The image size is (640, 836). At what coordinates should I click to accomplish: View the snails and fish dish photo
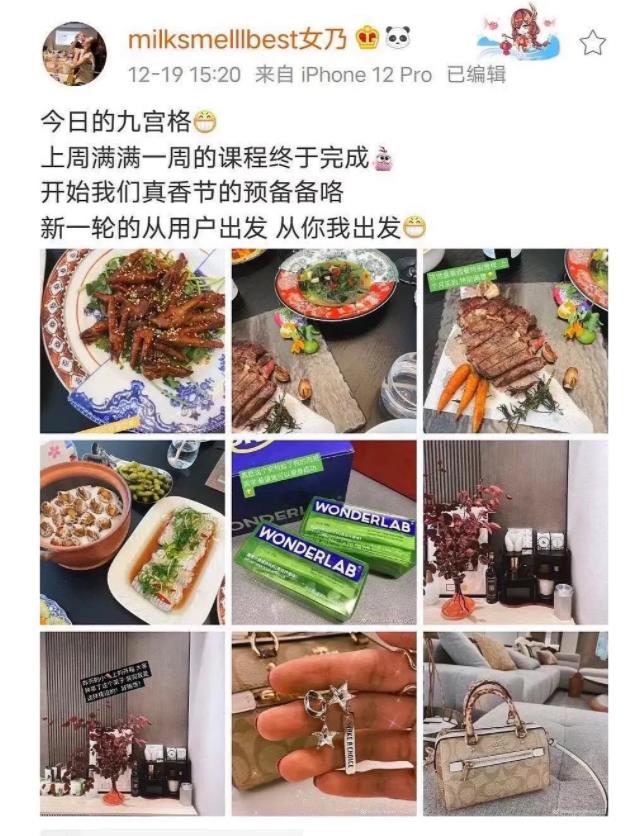click(x=133, y=532)
